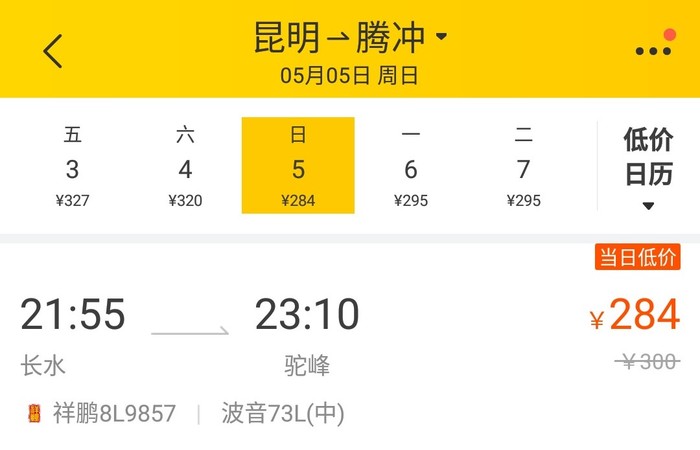Select Monday 6 priced ¥295

(x=411, y=166)
